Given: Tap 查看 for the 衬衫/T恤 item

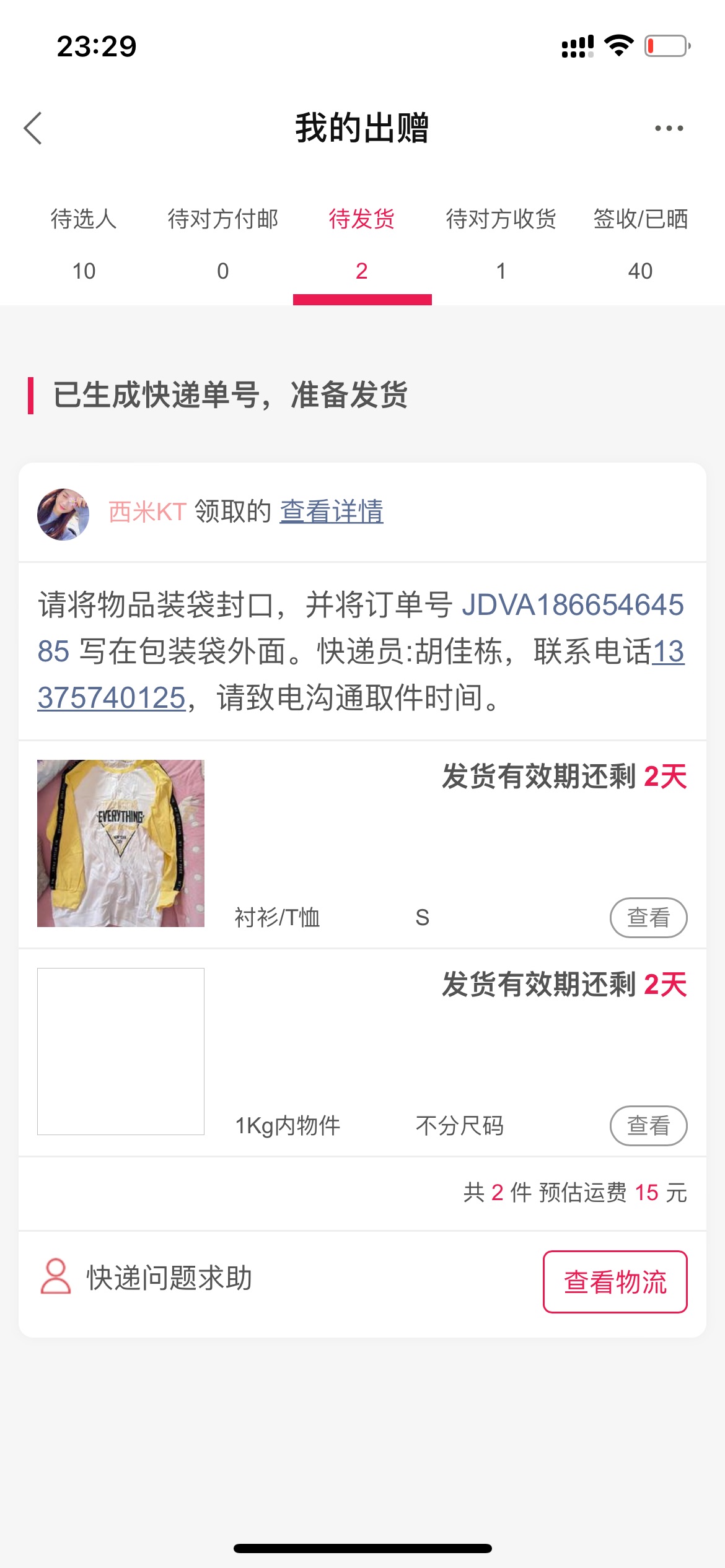Looking at the screenshot, I should point(649,918).
